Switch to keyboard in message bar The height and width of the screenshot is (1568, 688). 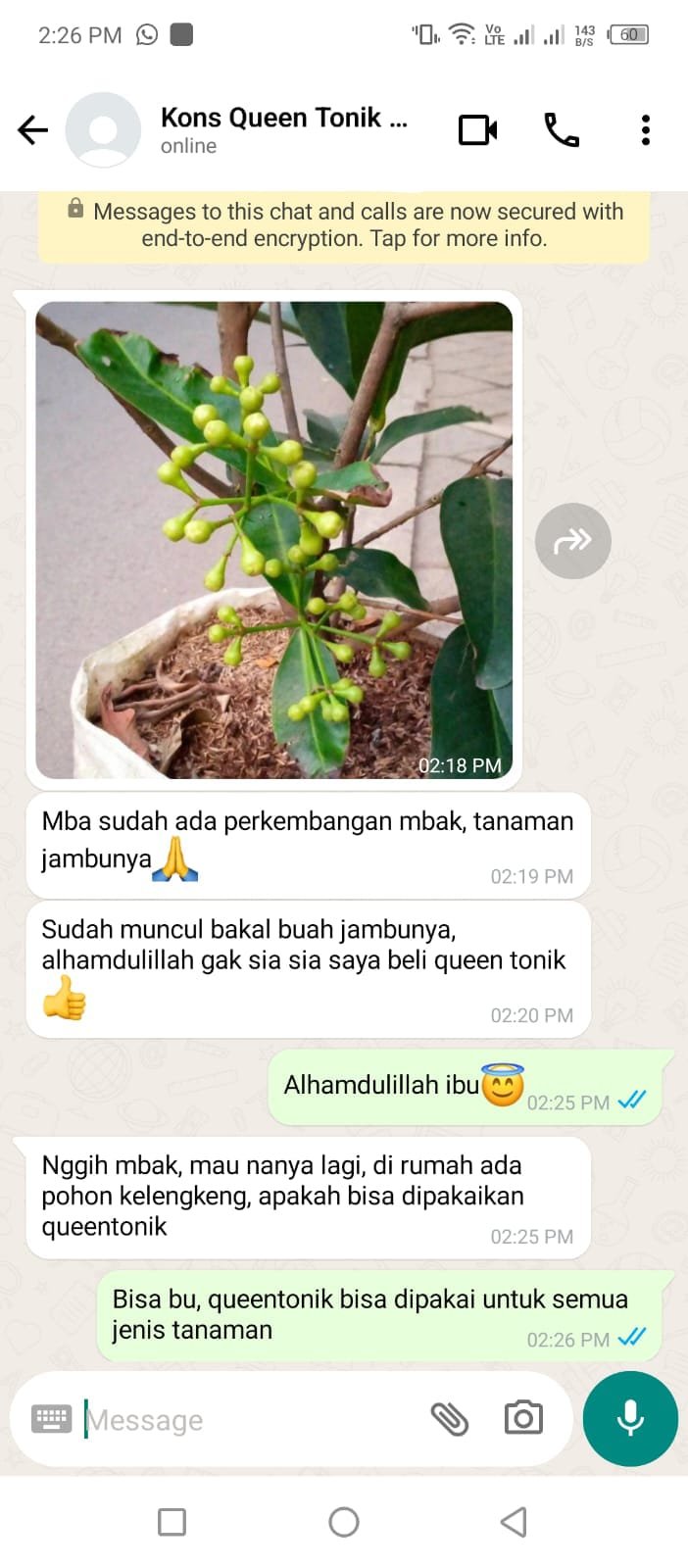(51, 1418)
